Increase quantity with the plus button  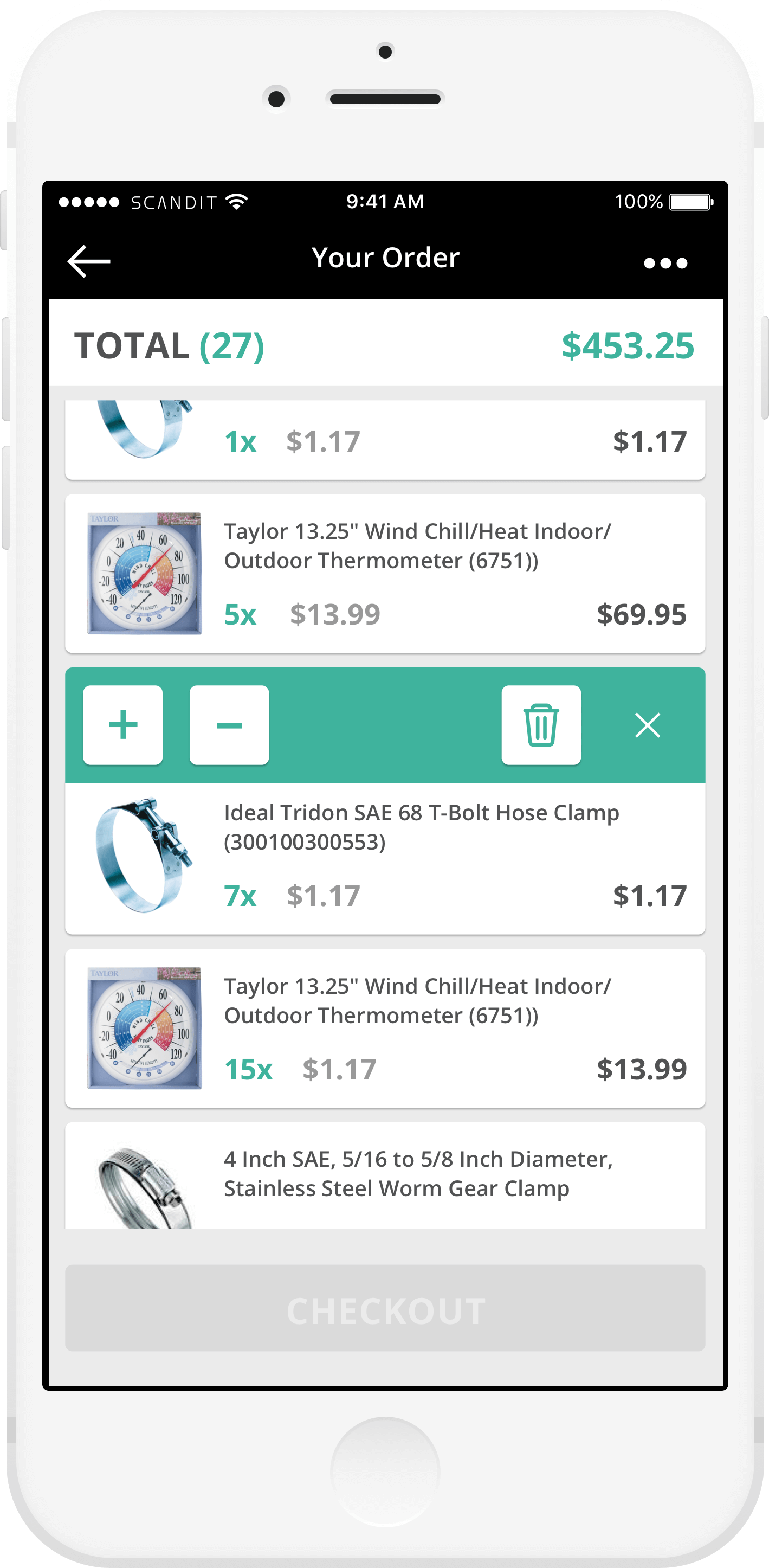click(x=123, y=724)
